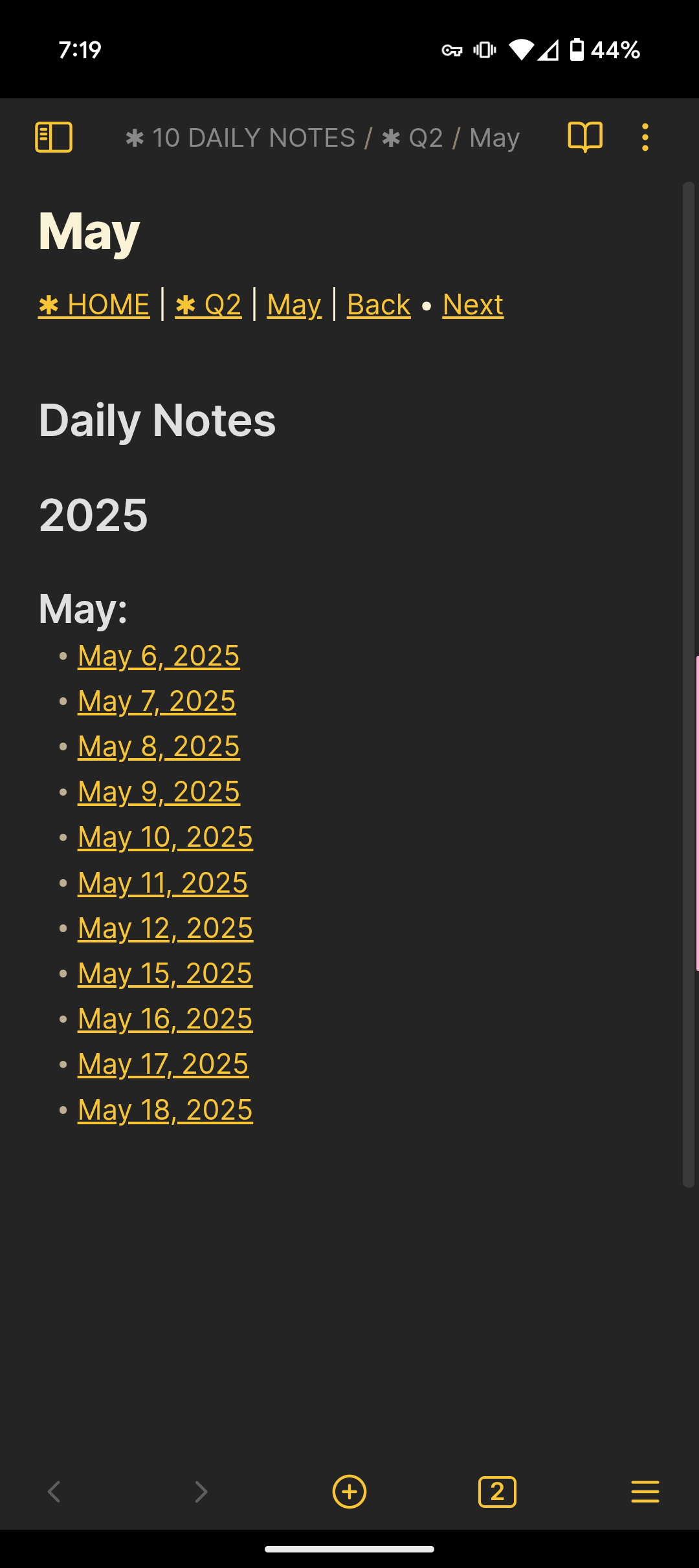Open the May 15, 2025 note

click(x=165, y=974)
